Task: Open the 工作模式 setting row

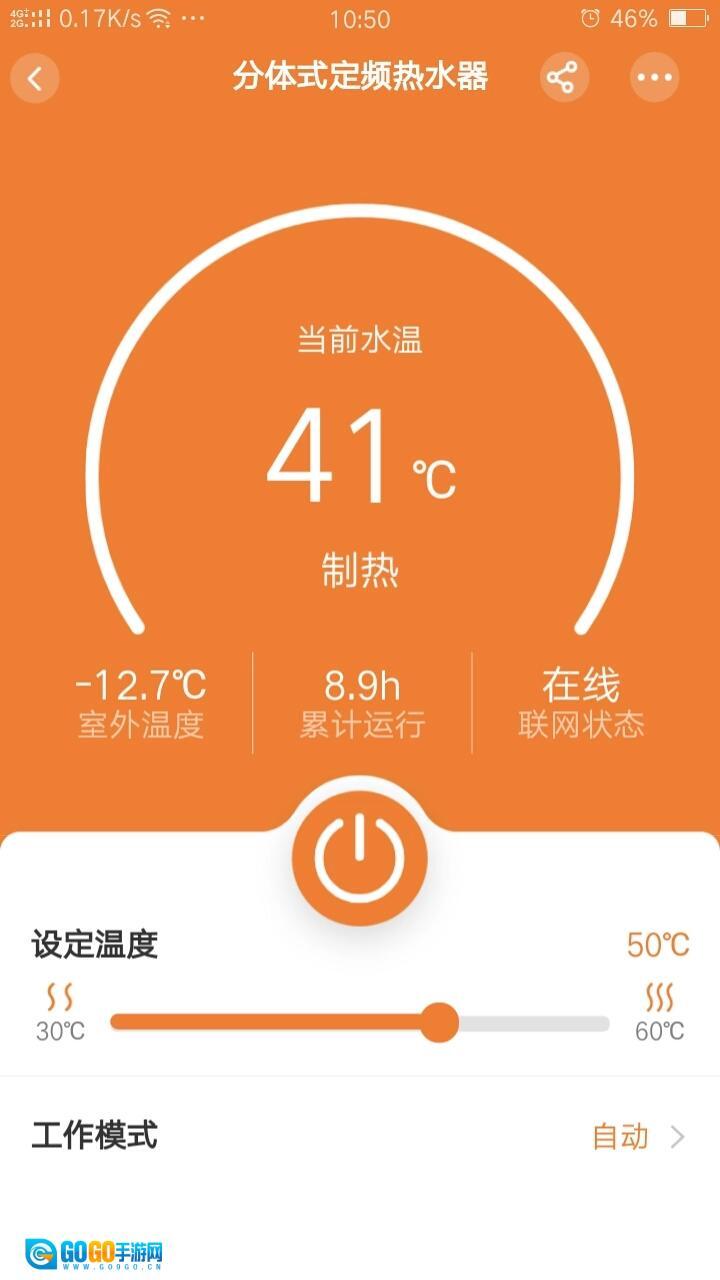Action: [360, 1136]
